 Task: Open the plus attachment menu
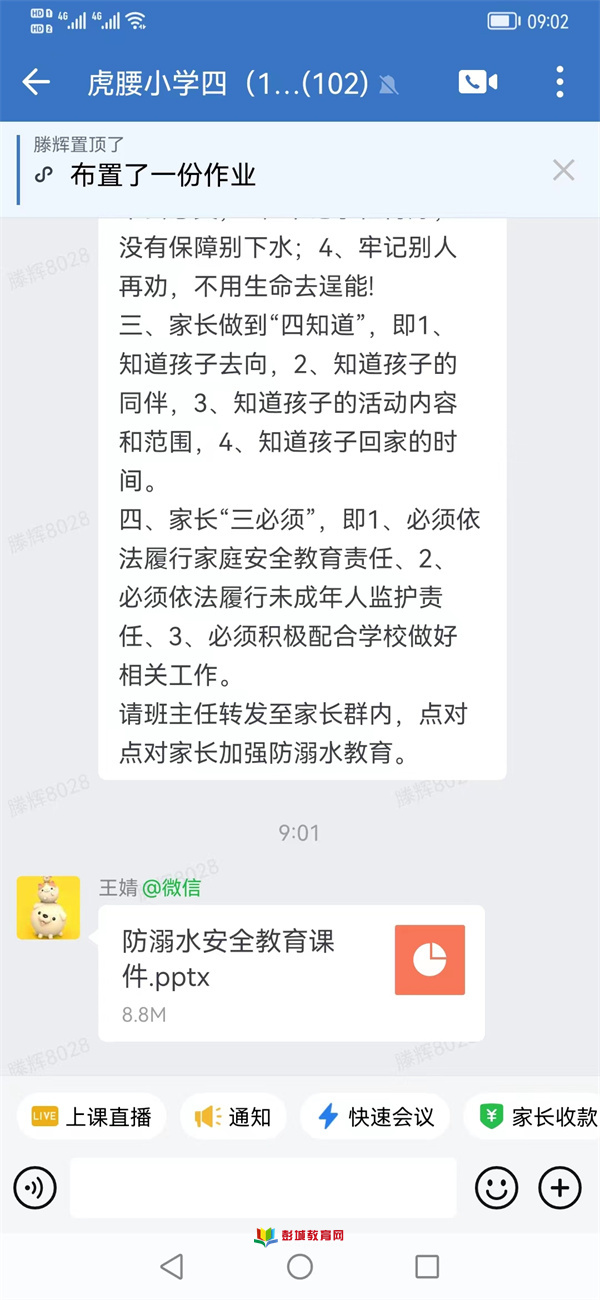point(560,1188)
